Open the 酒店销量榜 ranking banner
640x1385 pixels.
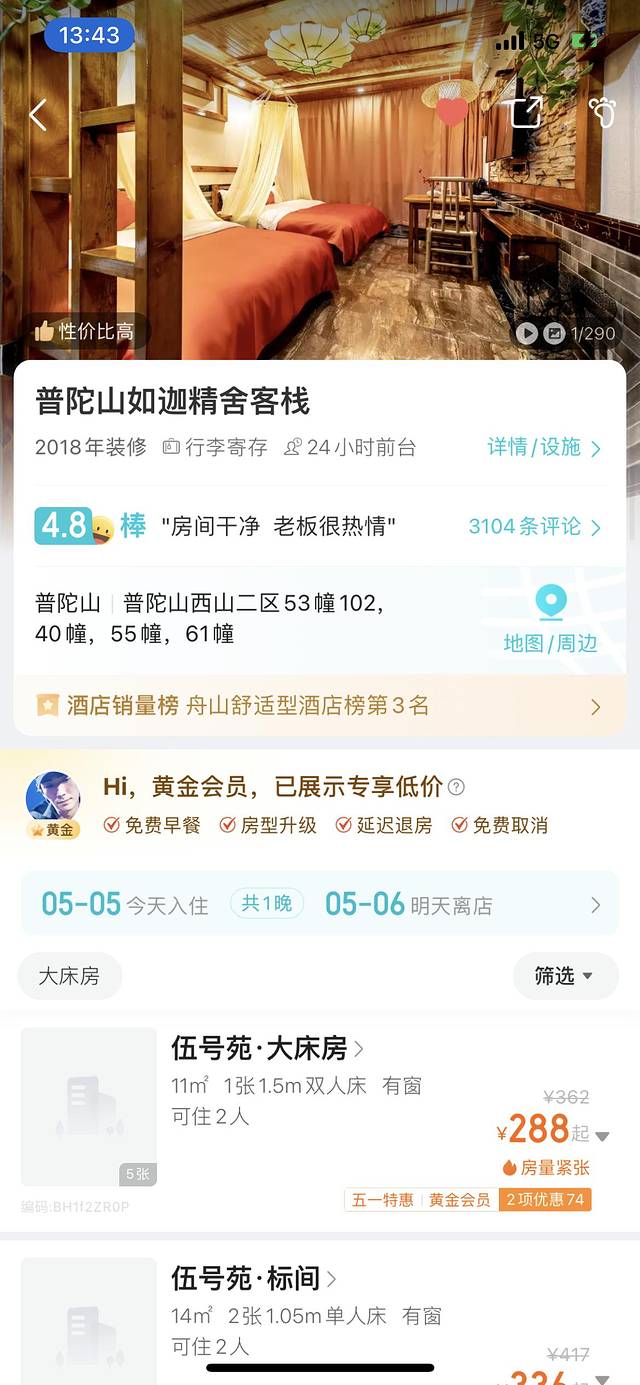(320, 706)
